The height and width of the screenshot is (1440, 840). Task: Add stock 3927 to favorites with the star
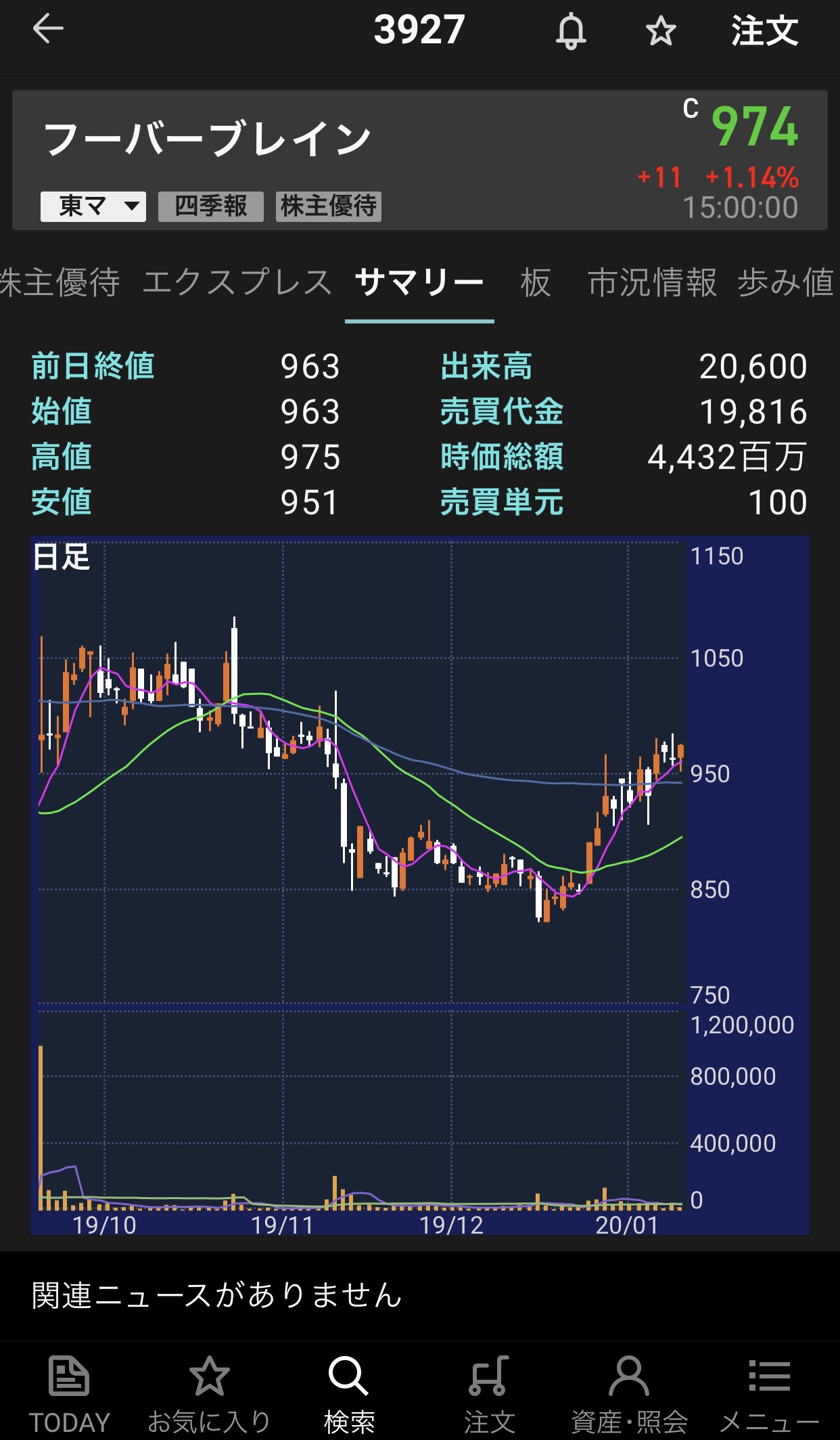coord(660,31)
